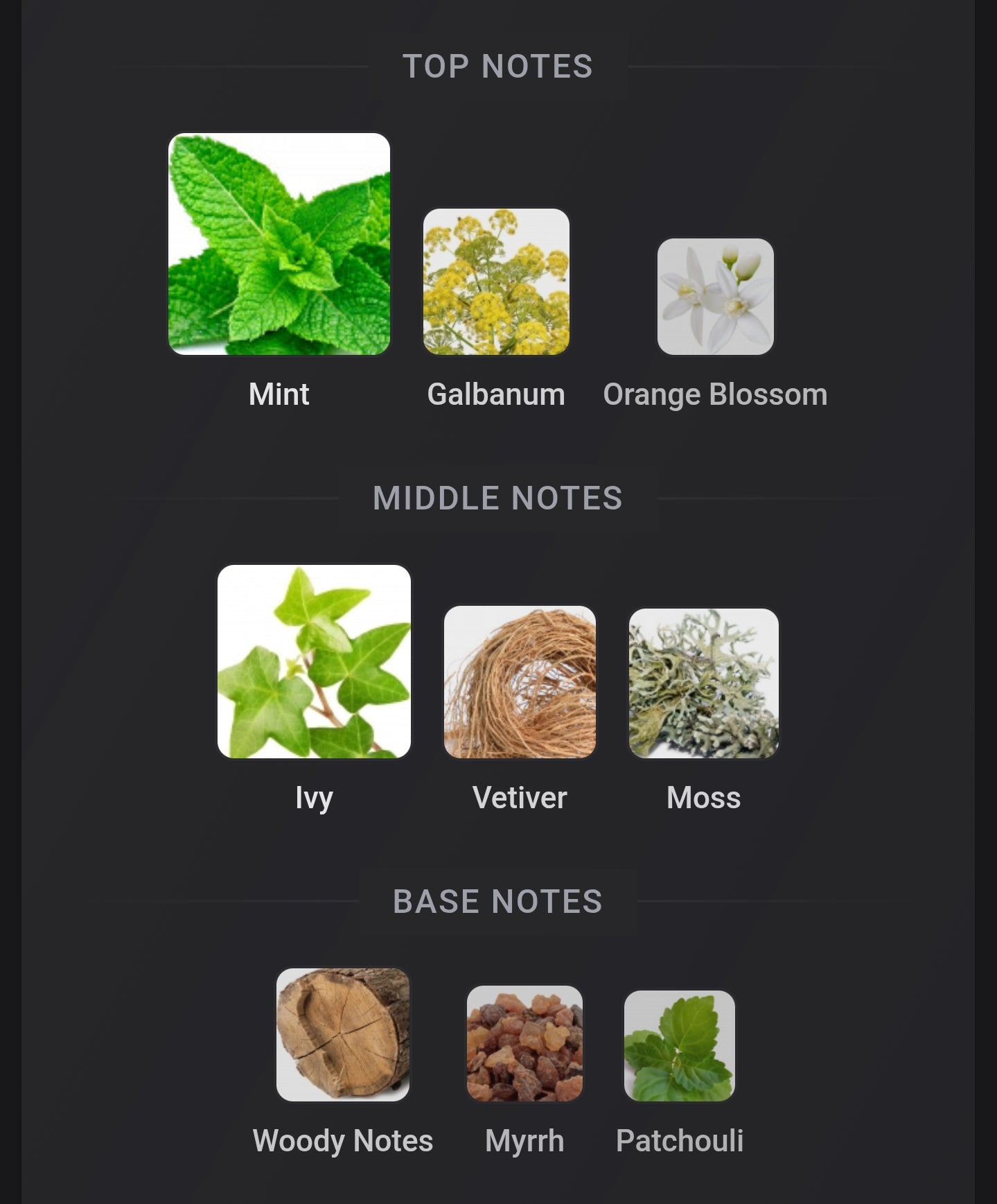Viewport: 997px width, 1204px height.
Task: View the Moss note
Action: click(x=703, y=683)
